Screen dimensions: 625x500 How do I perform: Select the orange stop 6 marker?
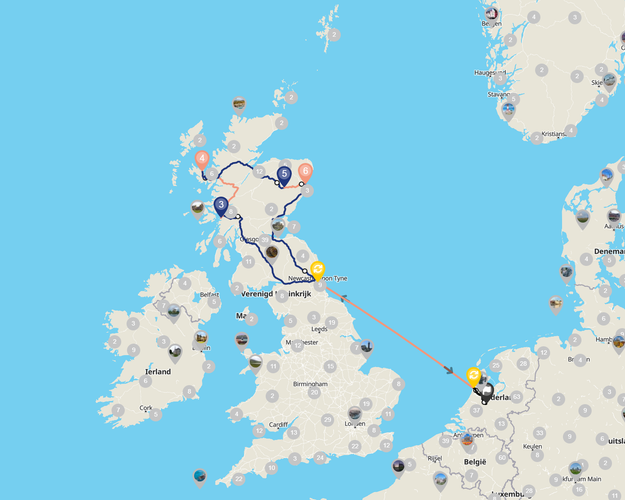pyautogui.click(x=306, y=172)
